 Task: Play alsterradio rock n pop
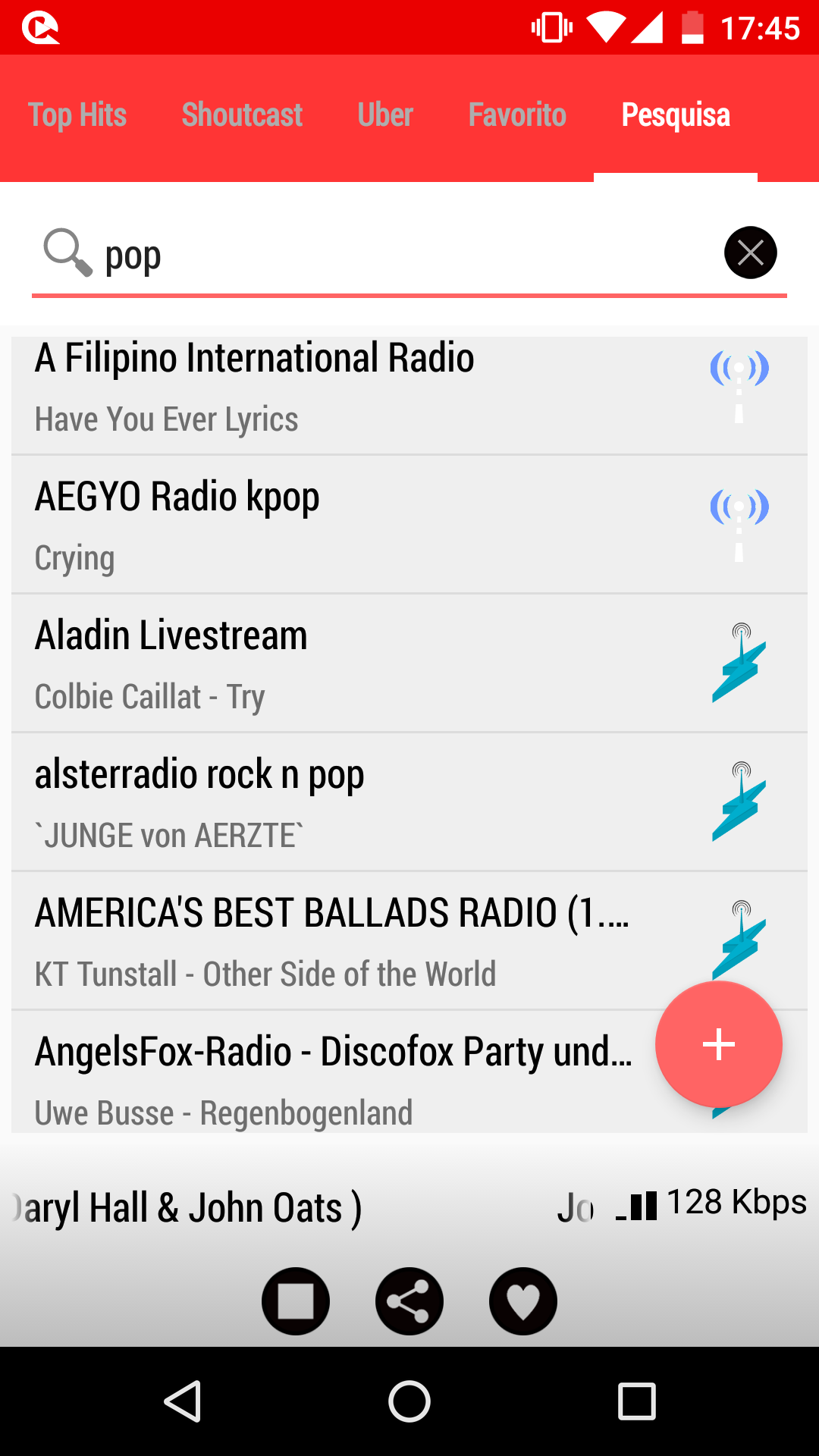tap(334, 804)
